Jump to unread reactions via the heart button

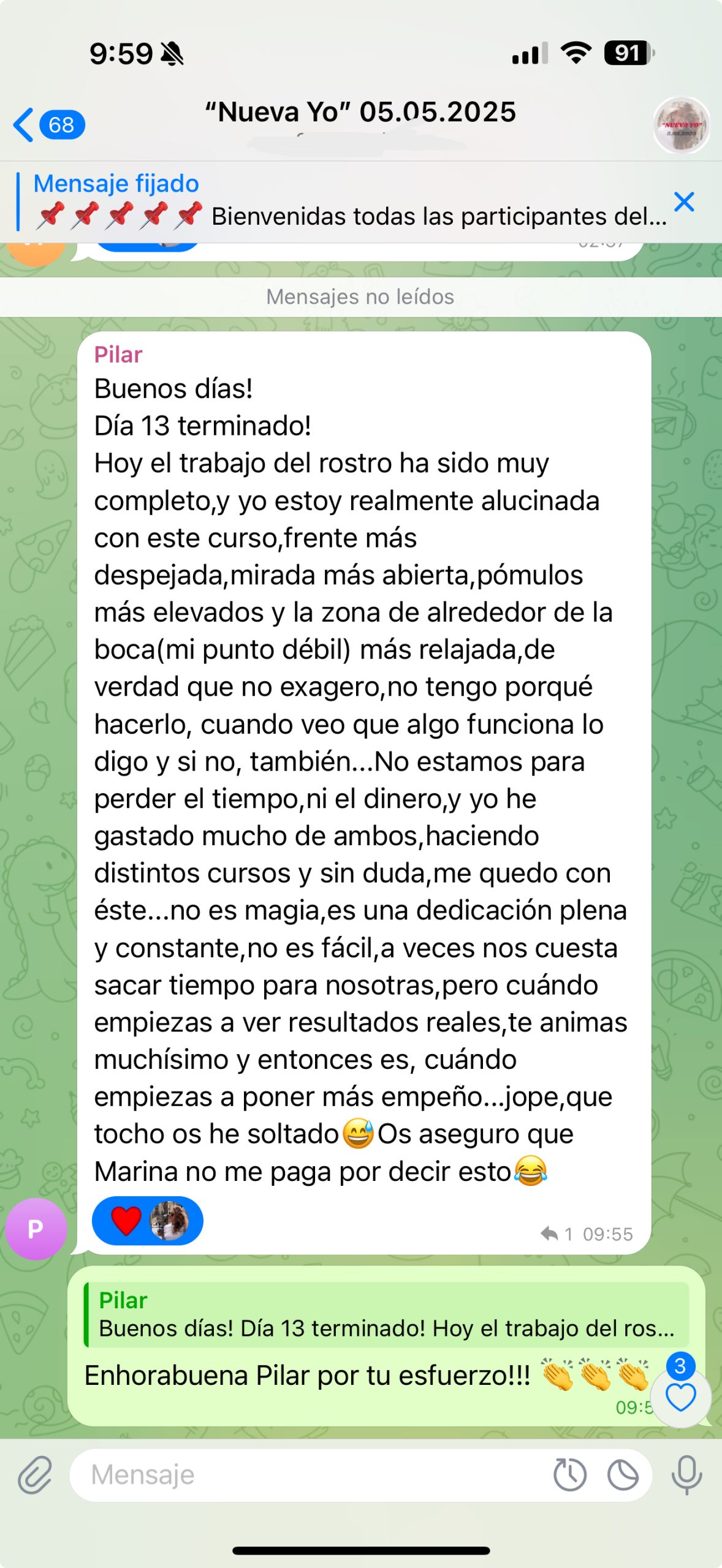(x=681, y=1397)
